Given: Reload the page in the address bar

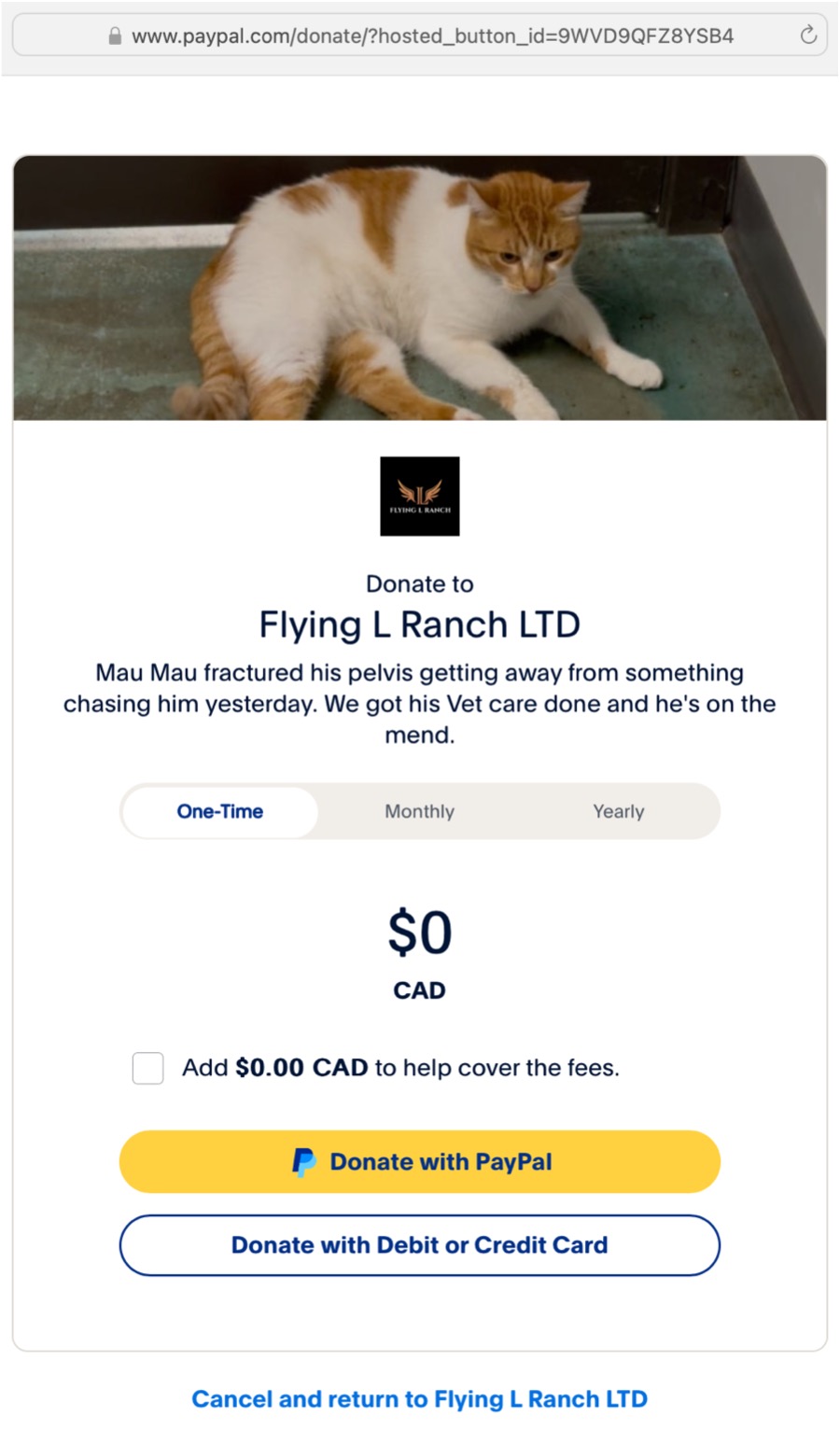Looking at the screenshot, I should click(x=808, y=35).
